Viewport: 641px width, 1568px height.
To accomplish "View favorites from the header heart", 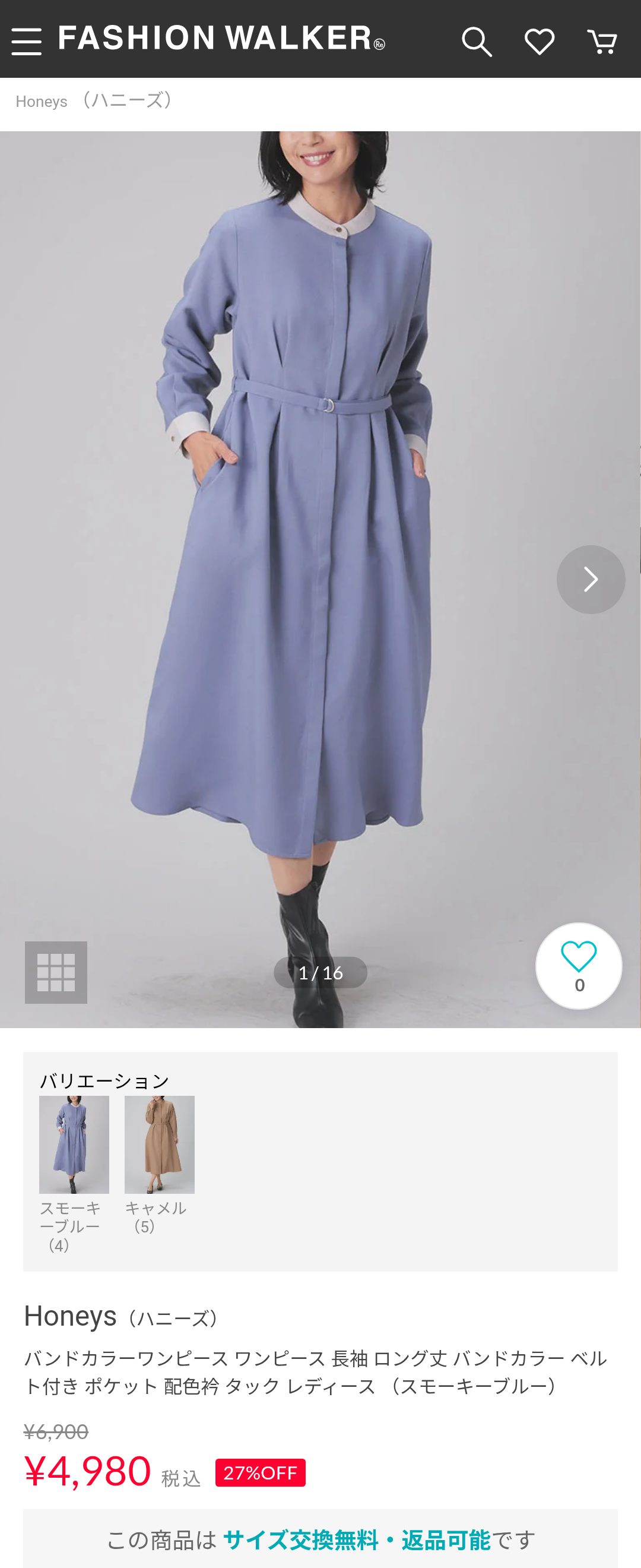I will [539, 42].
